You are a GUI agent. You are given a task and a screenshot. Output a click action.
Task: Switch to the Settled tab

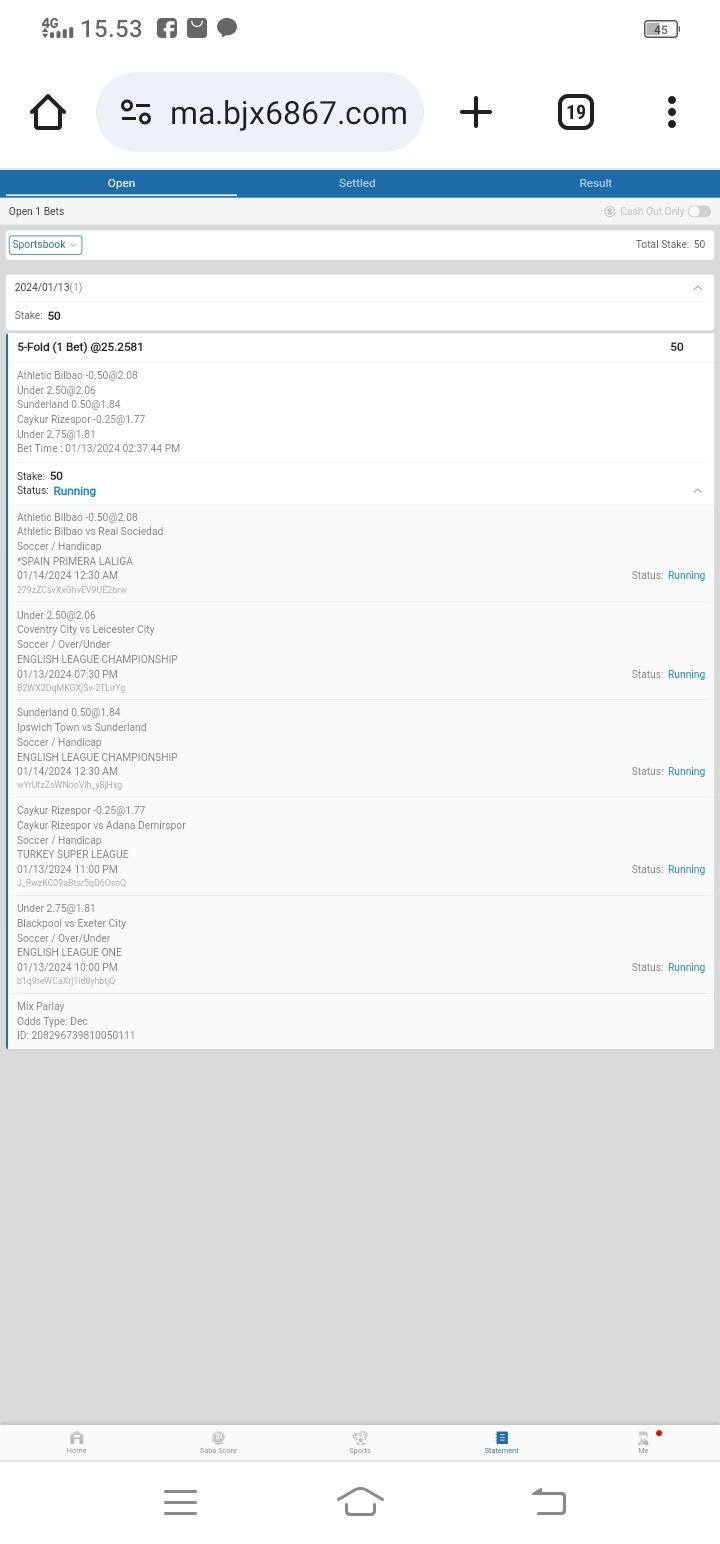tap(357, 183)
